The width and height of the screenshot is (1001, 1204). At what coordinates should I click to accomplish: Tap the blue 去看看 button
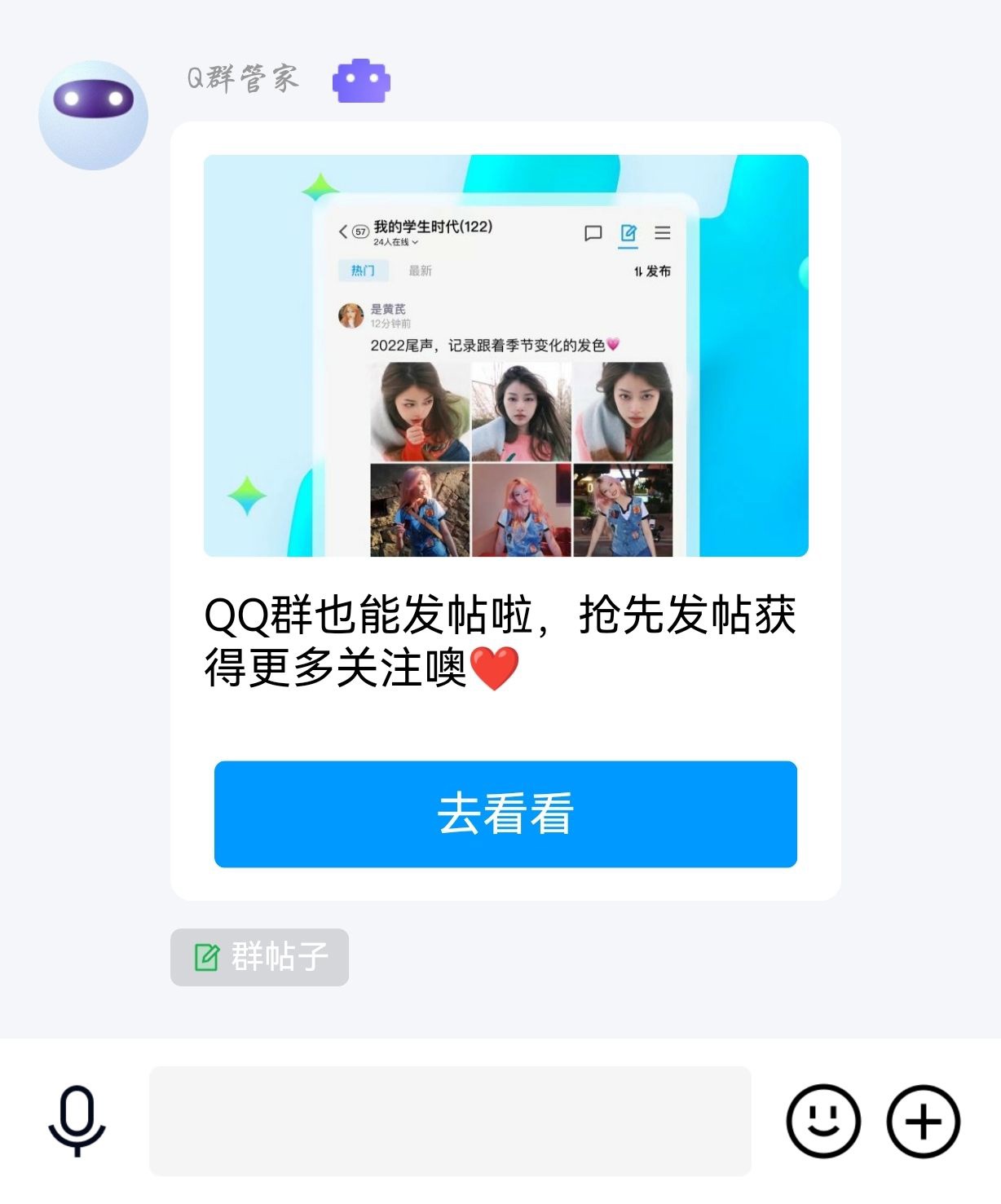tap(505, 814)
